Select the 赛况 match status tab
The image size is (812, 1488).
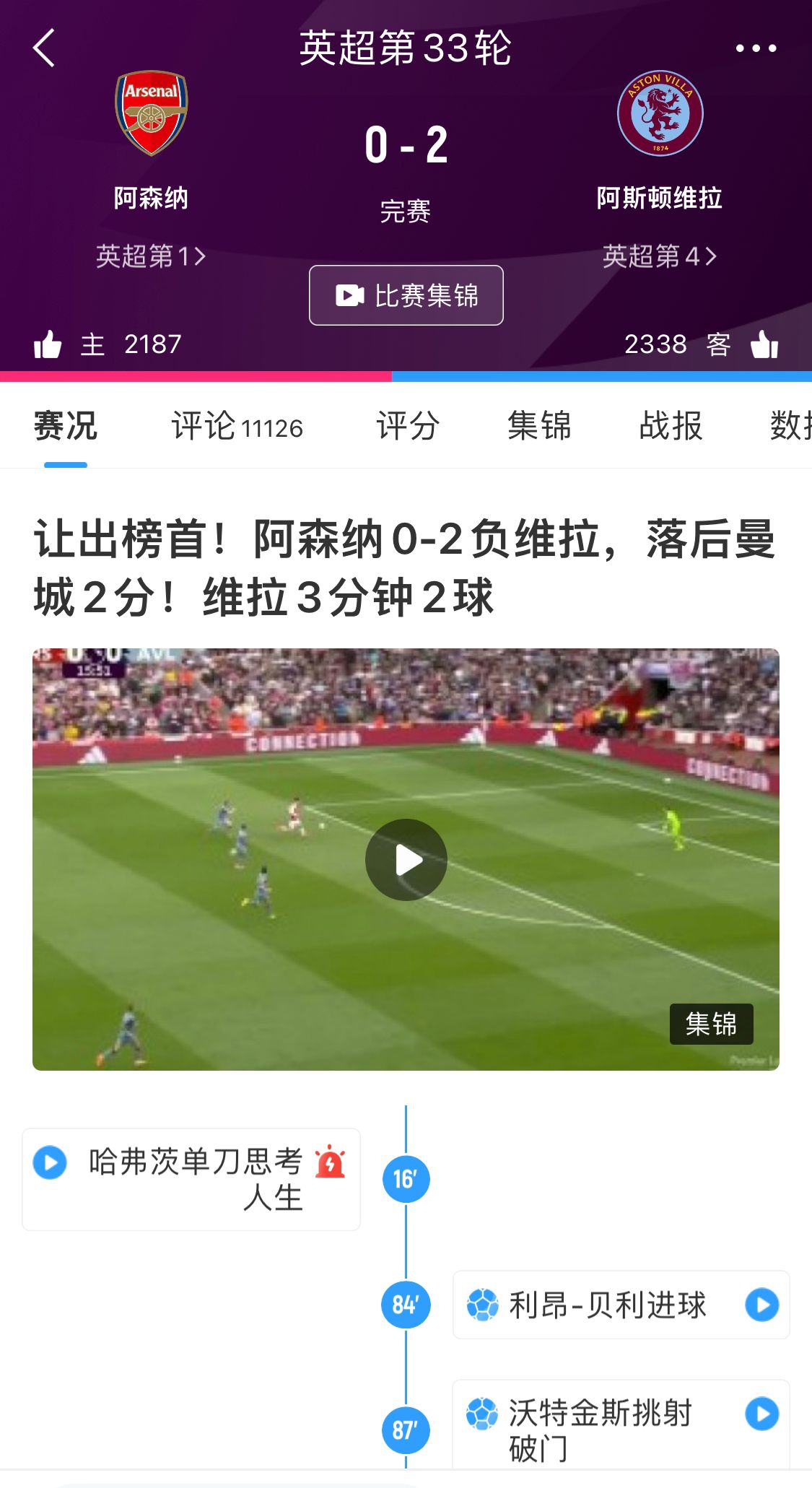point(66,426)
